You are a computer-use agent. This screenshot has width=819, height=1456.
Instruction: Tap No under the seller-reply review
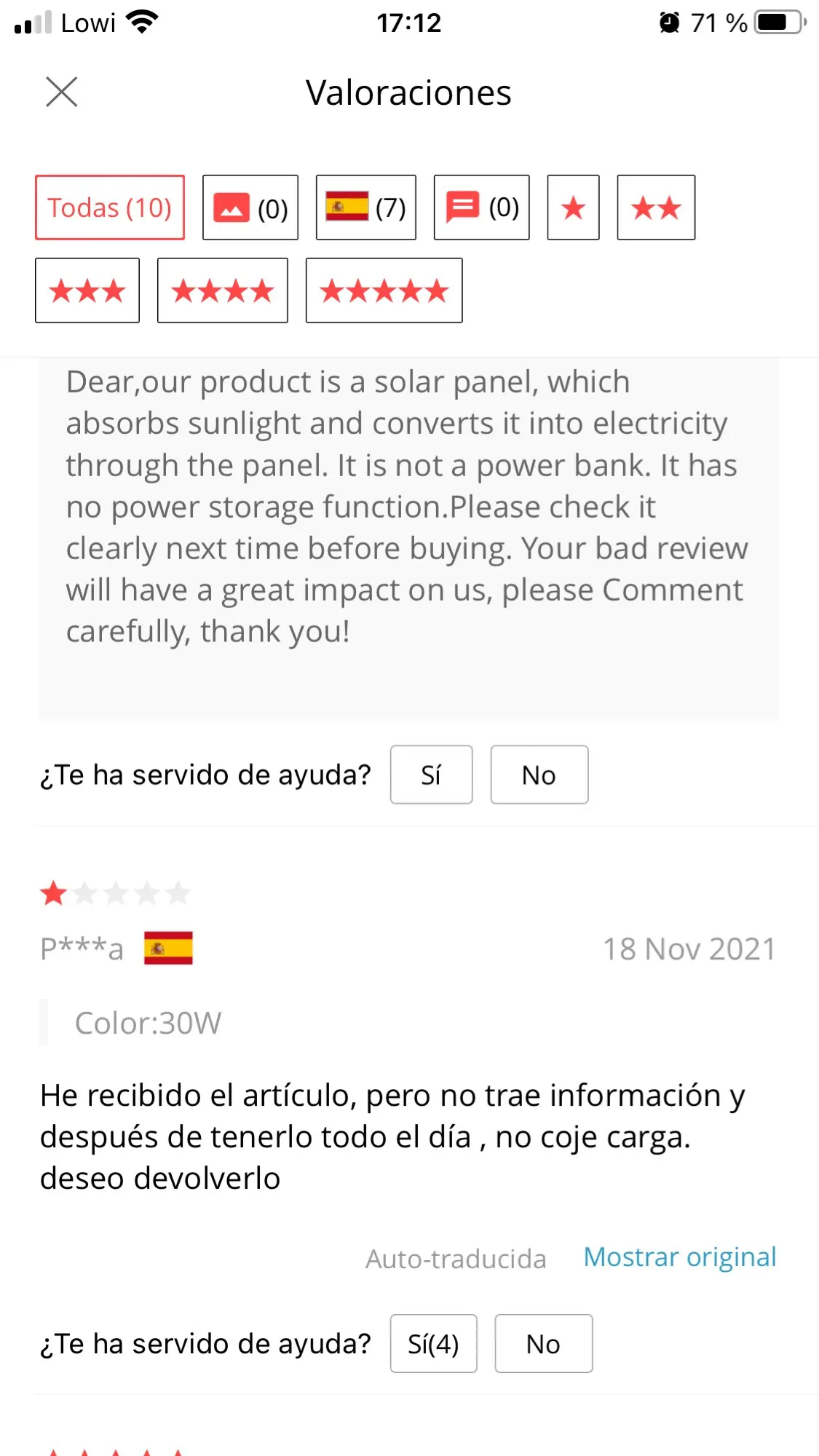(539, 775)
